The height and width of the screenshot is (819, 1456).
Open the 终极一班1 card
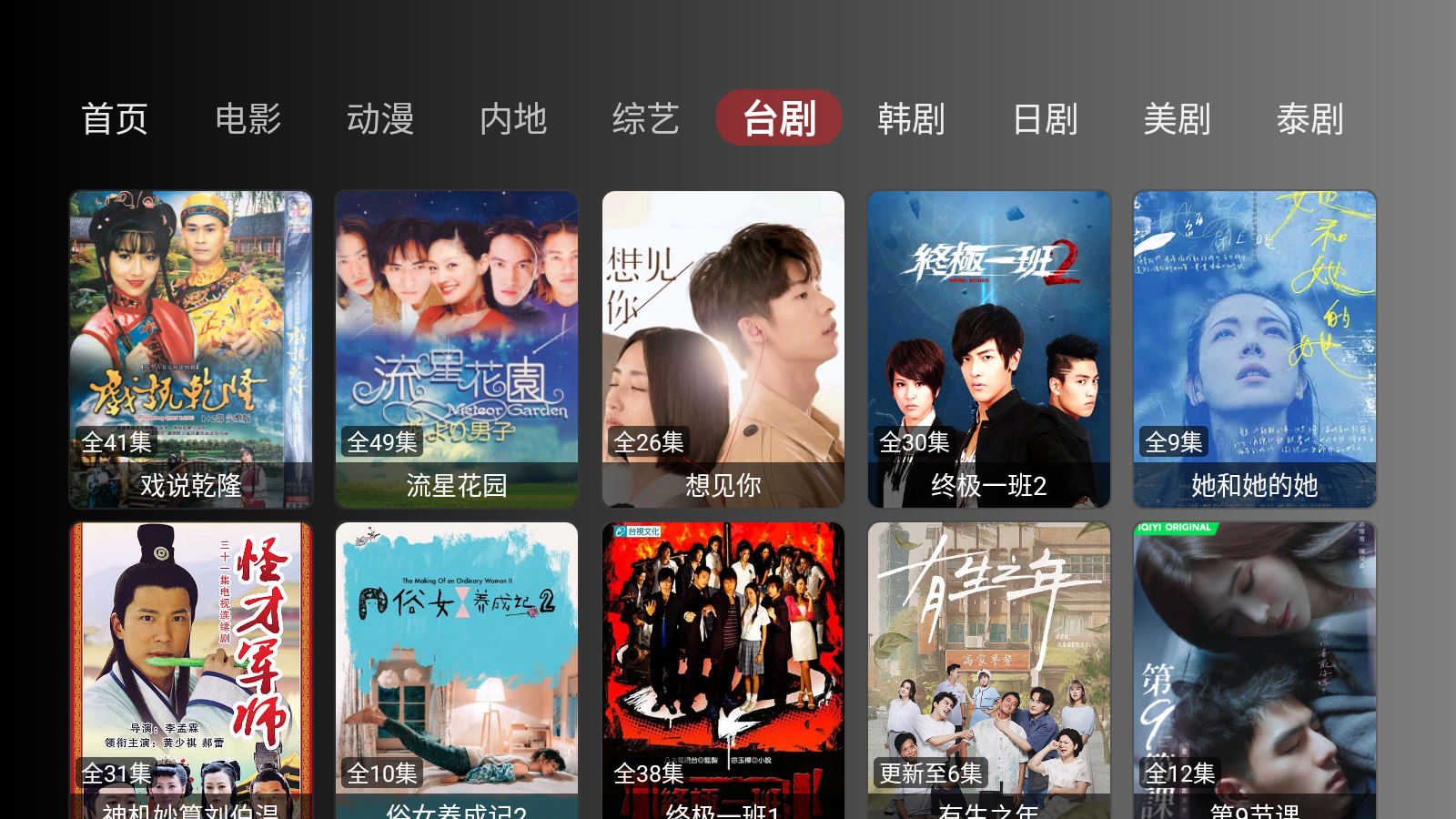click(x=723, y=671)
